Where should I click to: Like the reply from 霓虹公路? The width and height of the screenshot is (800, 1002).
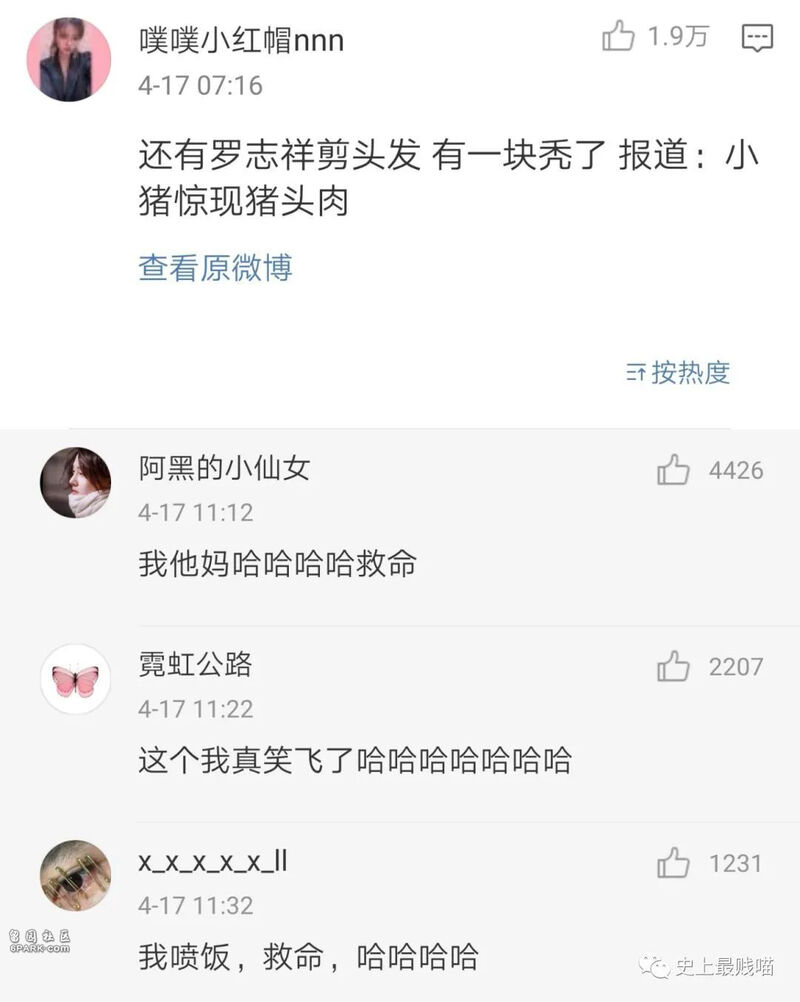tap(674, 666)
